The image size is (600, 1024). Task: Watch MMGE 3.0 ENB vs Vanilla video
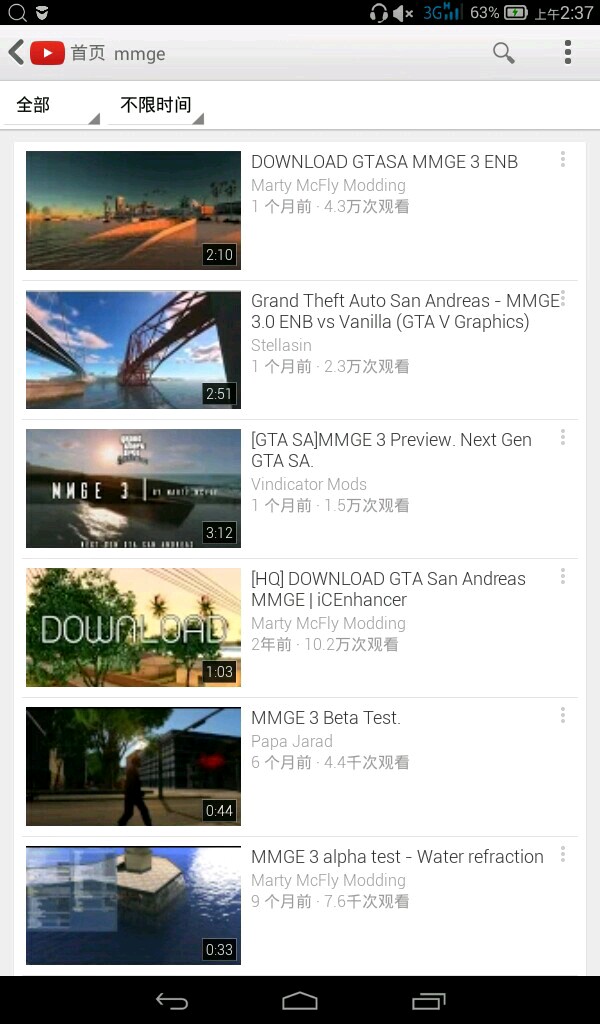click(134, 350)
